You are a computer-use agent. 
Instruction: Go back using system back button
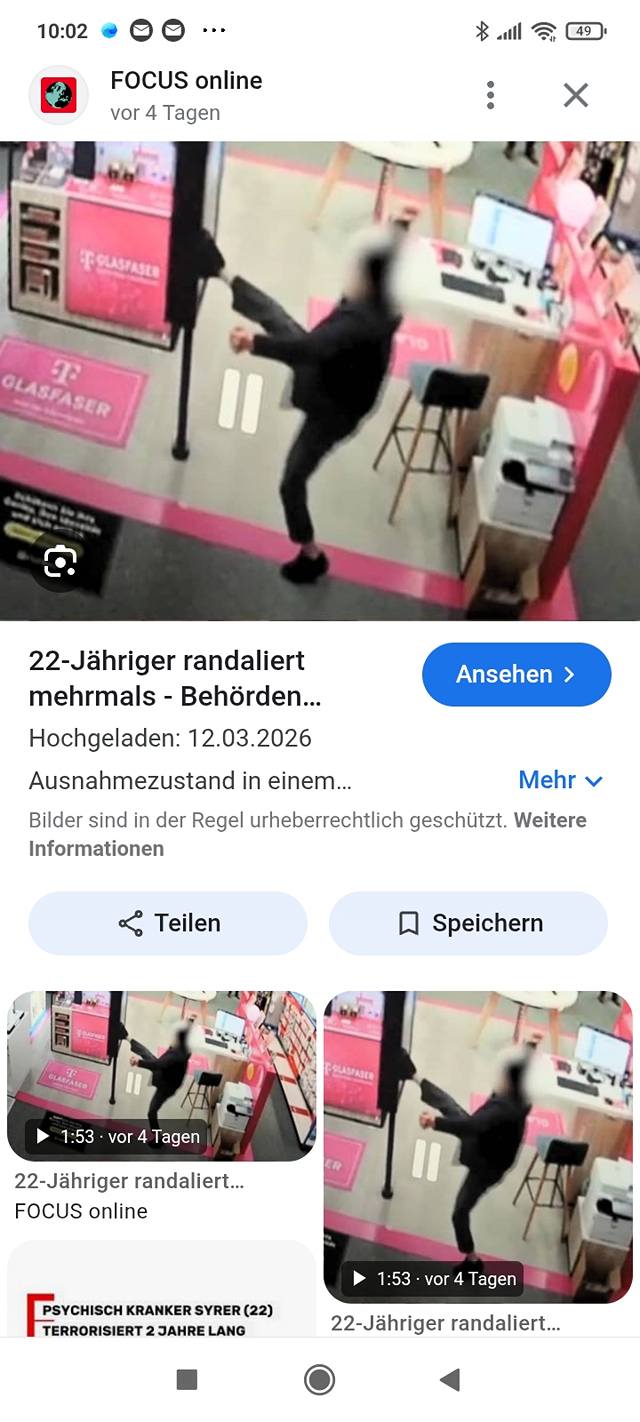(x=450, y=1380)
